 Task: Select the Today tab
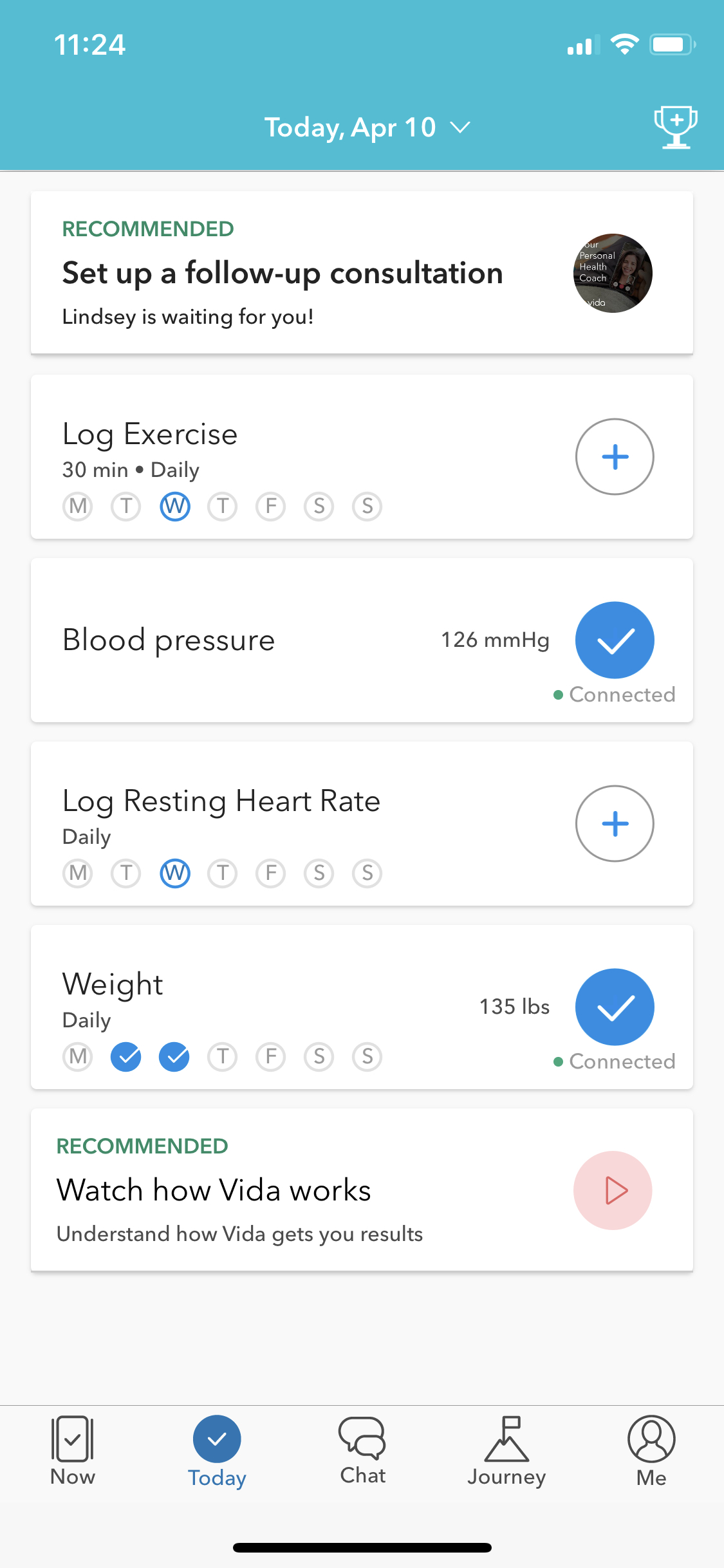click(217, 1451)
